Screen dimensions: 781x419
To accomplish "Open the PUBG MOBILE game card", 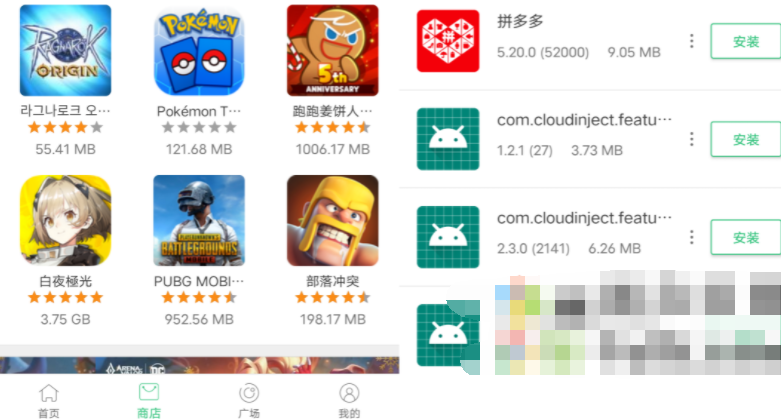I will pos(198,221).
